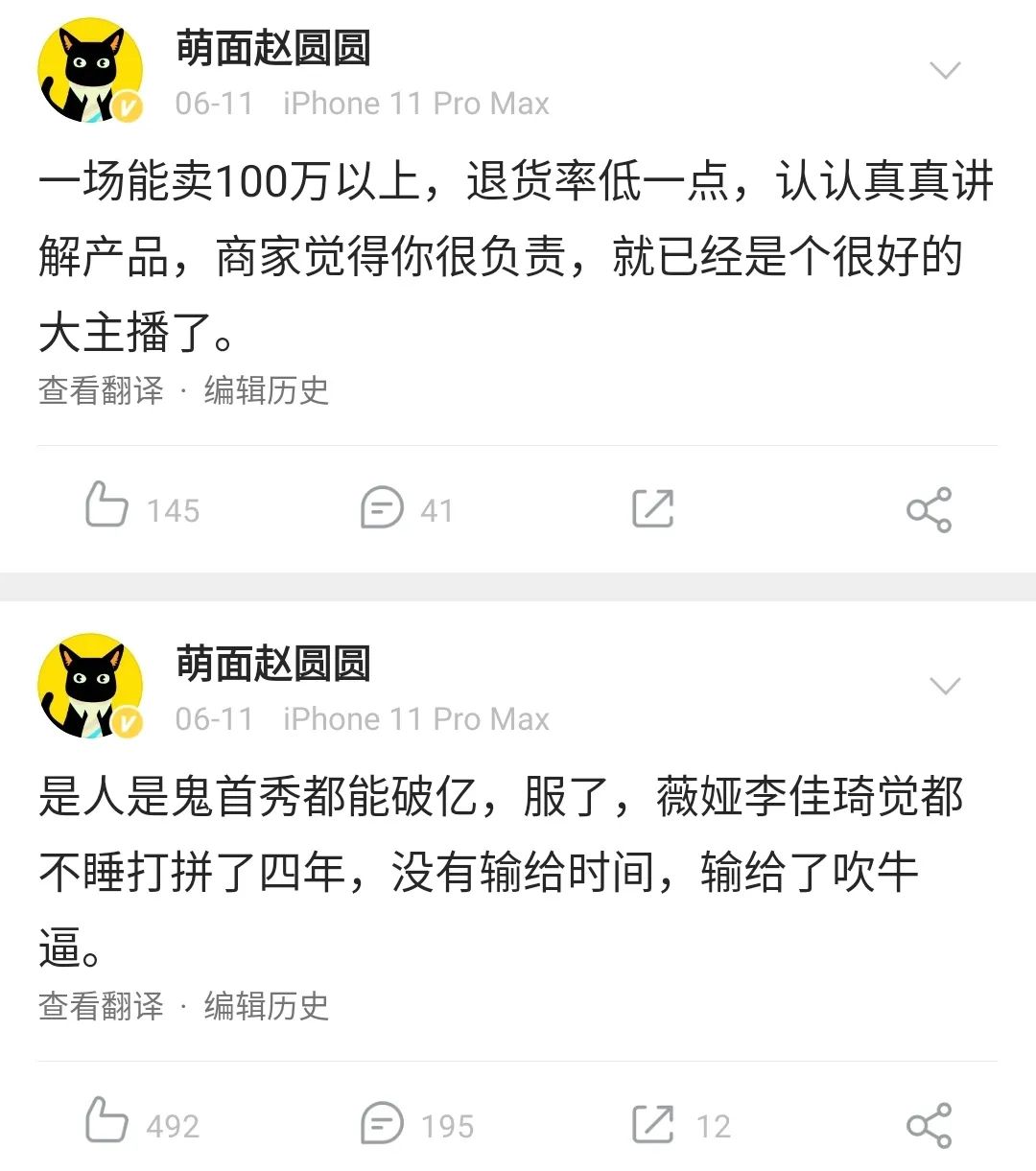The width and height of the screenshot is (1036, 1171).
Task: Expand dropdown chevron on the 100万 post
Action: tap(945, 71)
